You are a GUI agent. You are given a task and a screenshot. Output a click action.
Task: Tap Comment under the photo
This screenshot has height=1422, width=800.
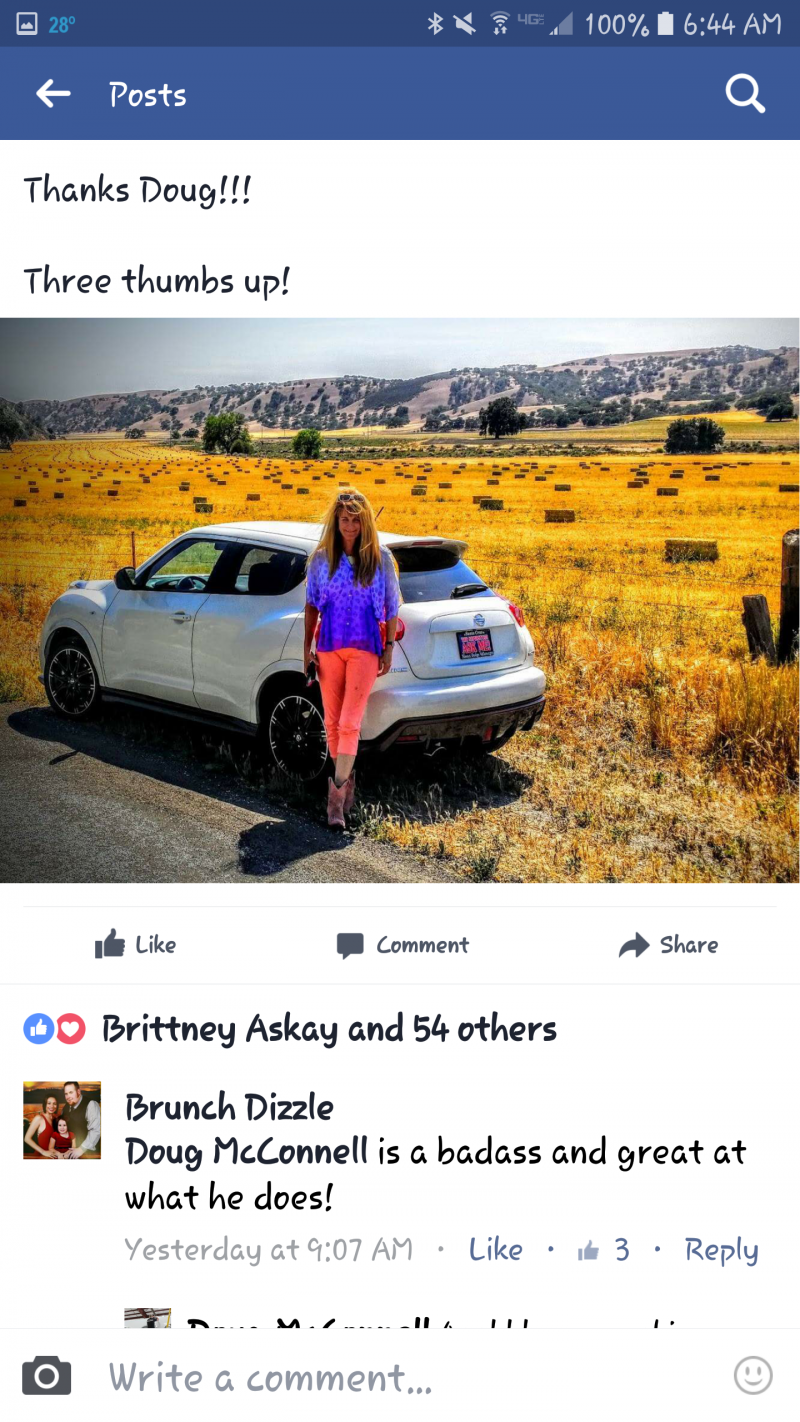[x=402, y=945]
